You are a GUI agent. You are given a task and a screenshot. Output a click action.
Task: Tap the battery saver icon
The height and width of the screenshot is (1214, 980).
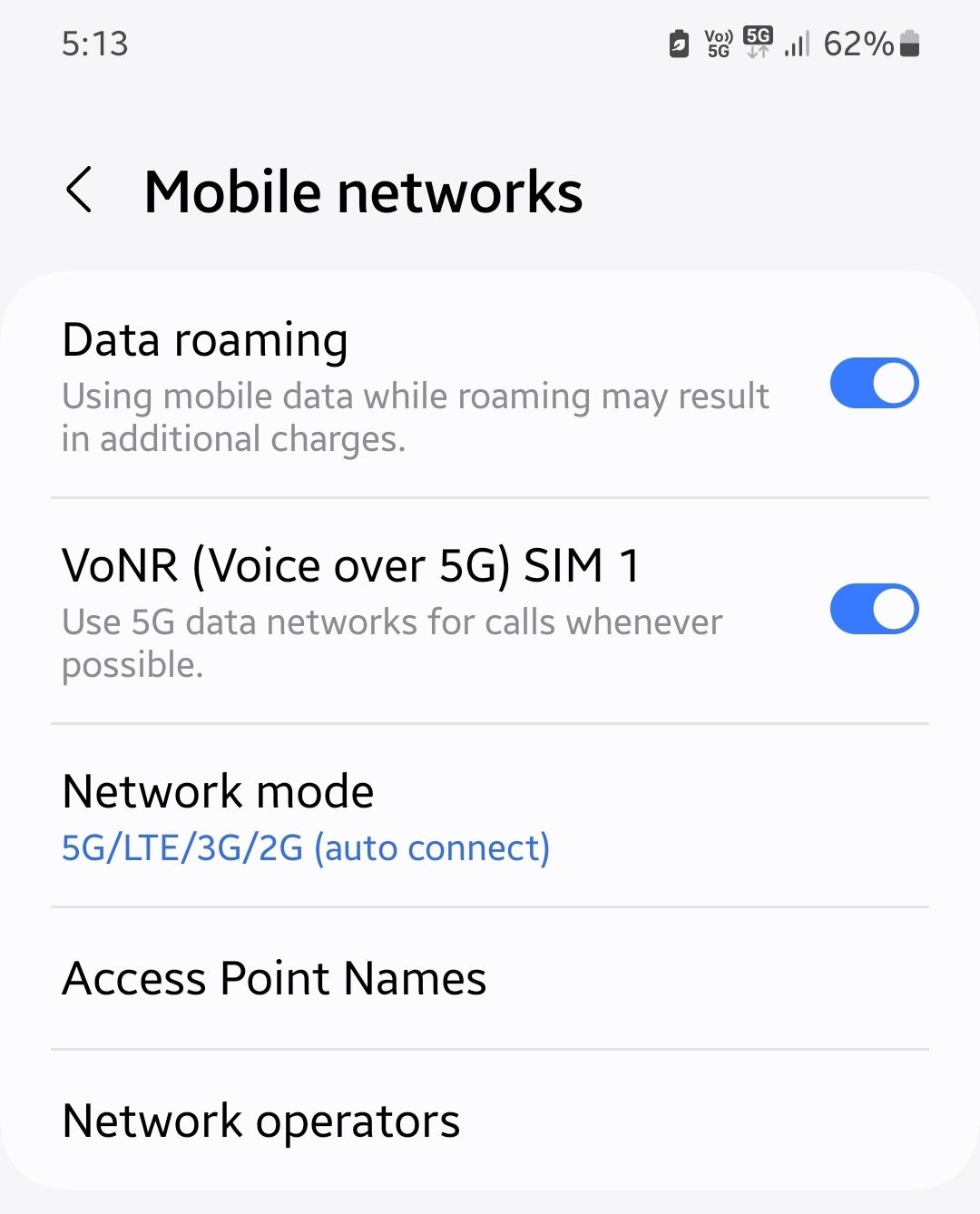678,42
